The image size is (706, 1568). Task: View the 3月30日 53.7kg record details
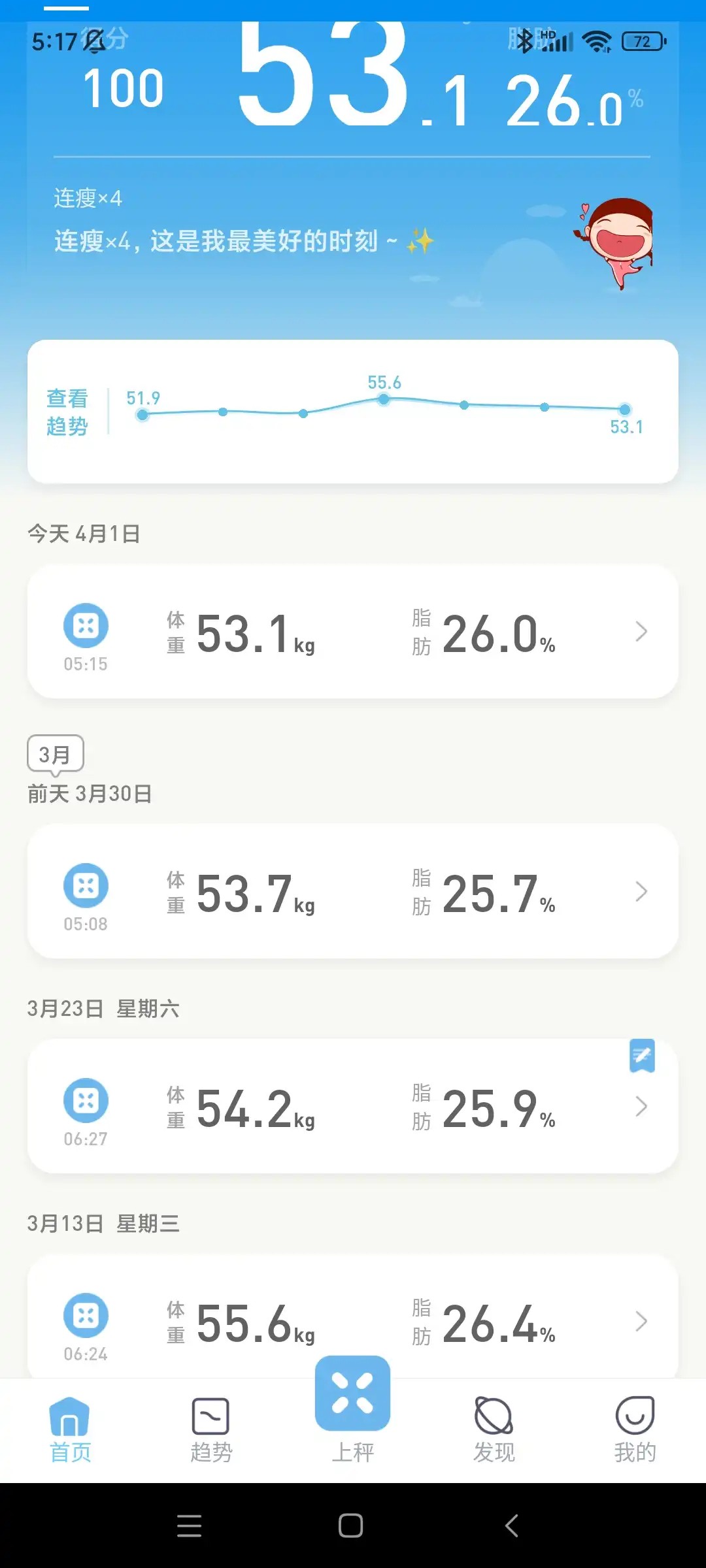click(353, 892)
